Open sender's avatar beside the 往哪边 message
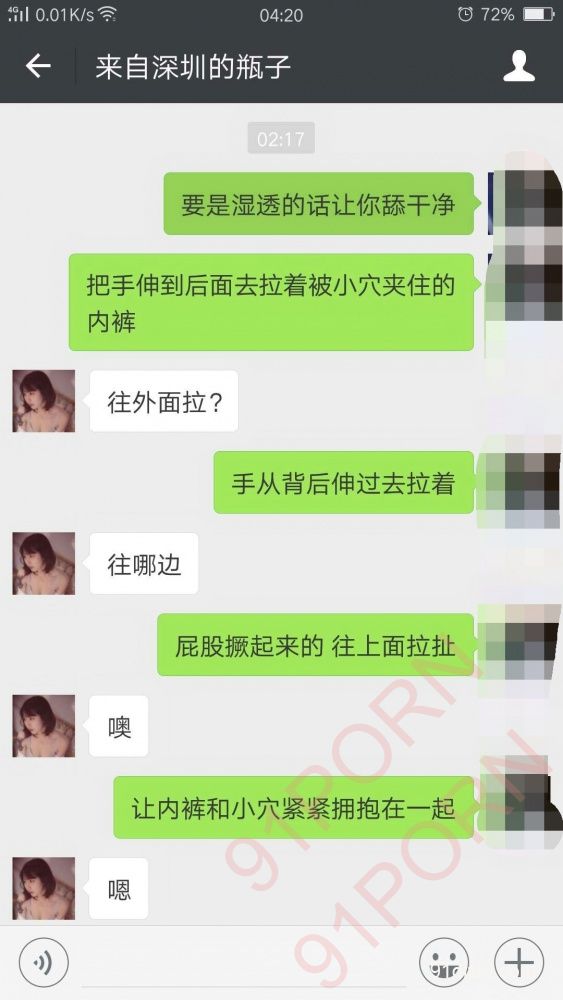Screen dimensions: 563x1000 44,564
